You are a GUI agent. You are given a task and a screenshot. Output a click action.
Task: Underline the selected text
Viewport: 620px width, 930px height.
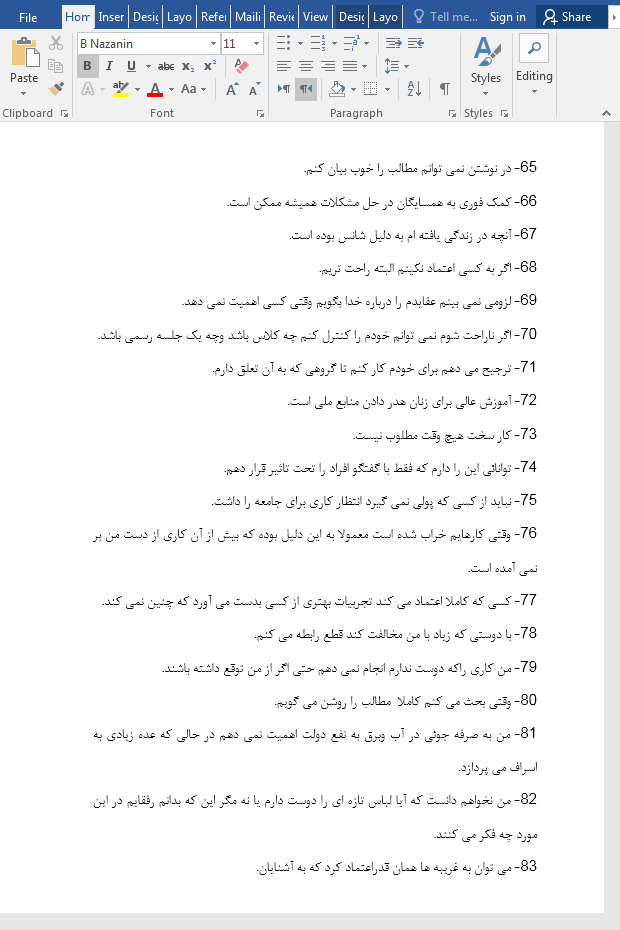(131, 66)
